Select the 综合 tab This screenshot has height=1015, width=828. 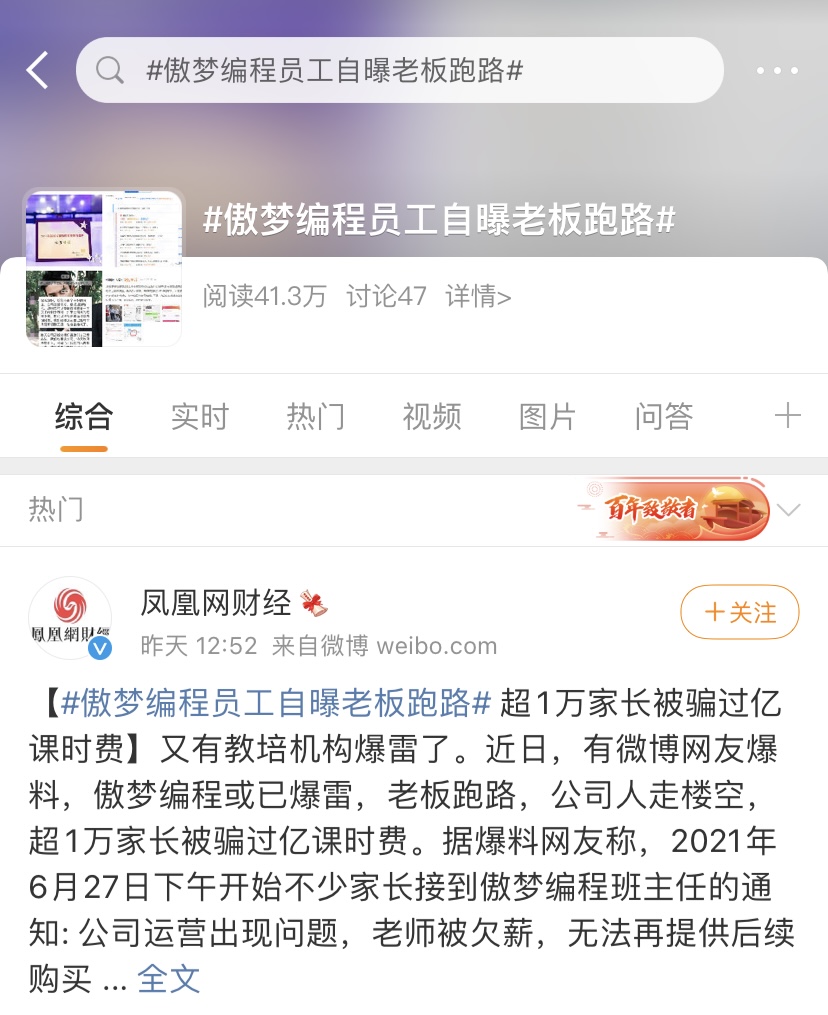pyautogui.click(x=84, y=416)
